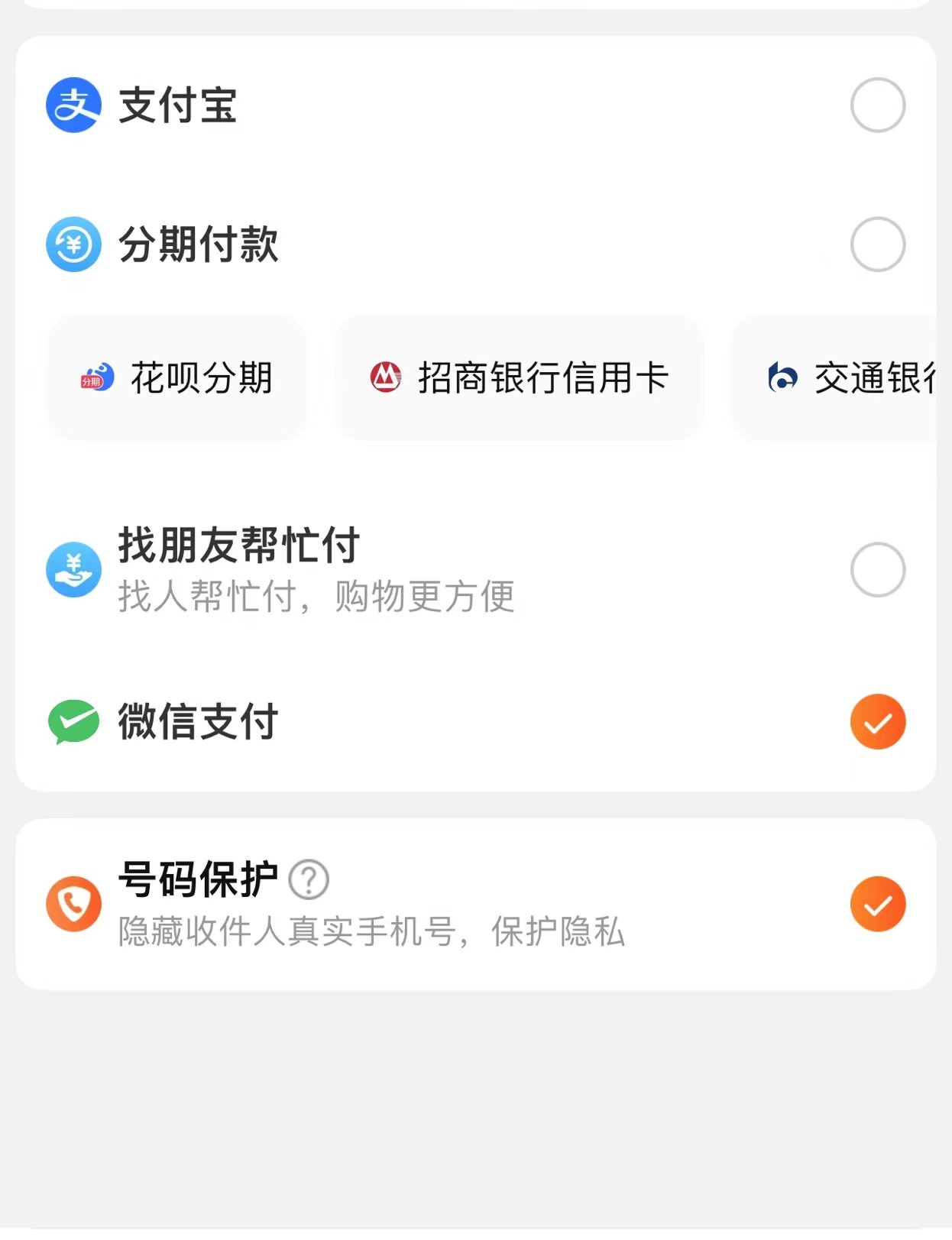Image resolution: width=952 pixels, height=1240 pixels.
Task: Choose 分期付款 installment payment option
Action: (x=877, y=244)
